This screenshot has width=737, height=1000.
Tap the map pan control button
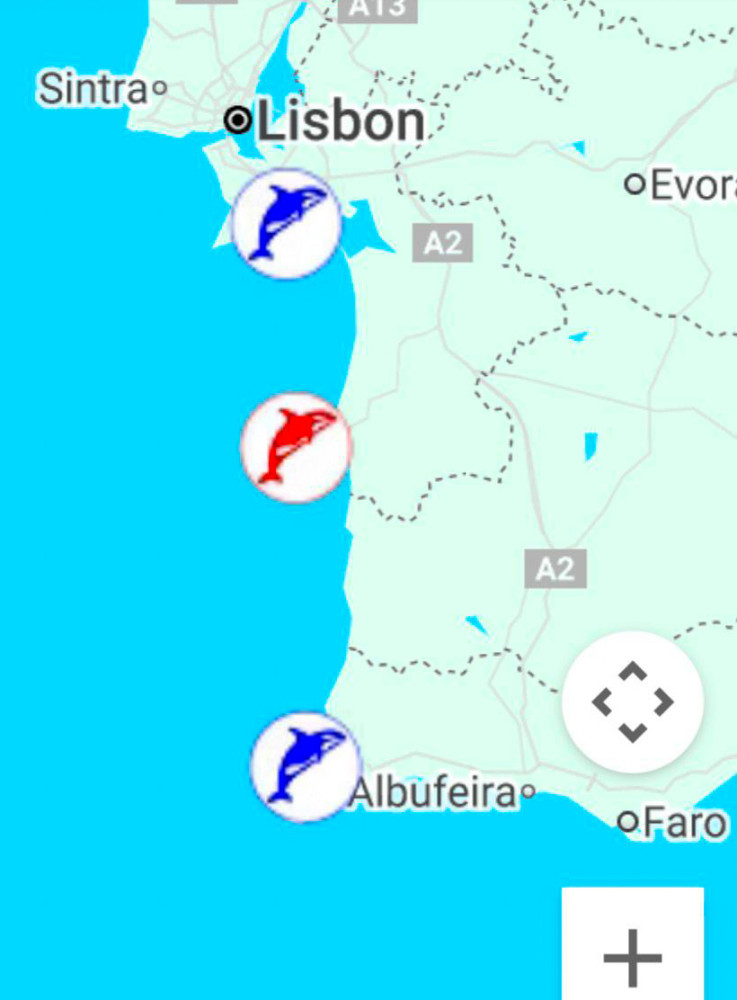point(632,702)
